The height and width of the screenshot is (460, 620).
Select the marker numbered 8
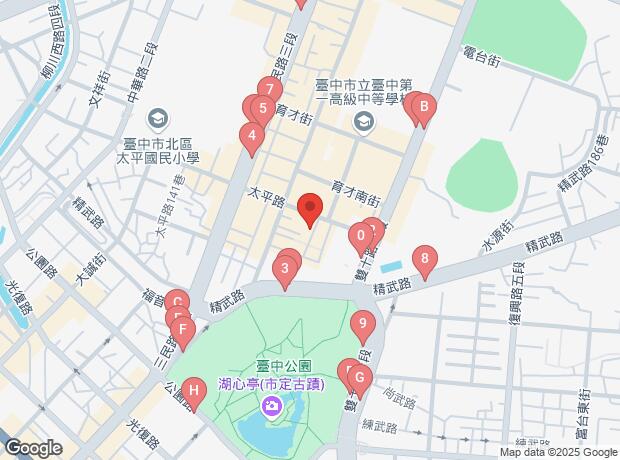pyautogui.click(x=427, y=261)
